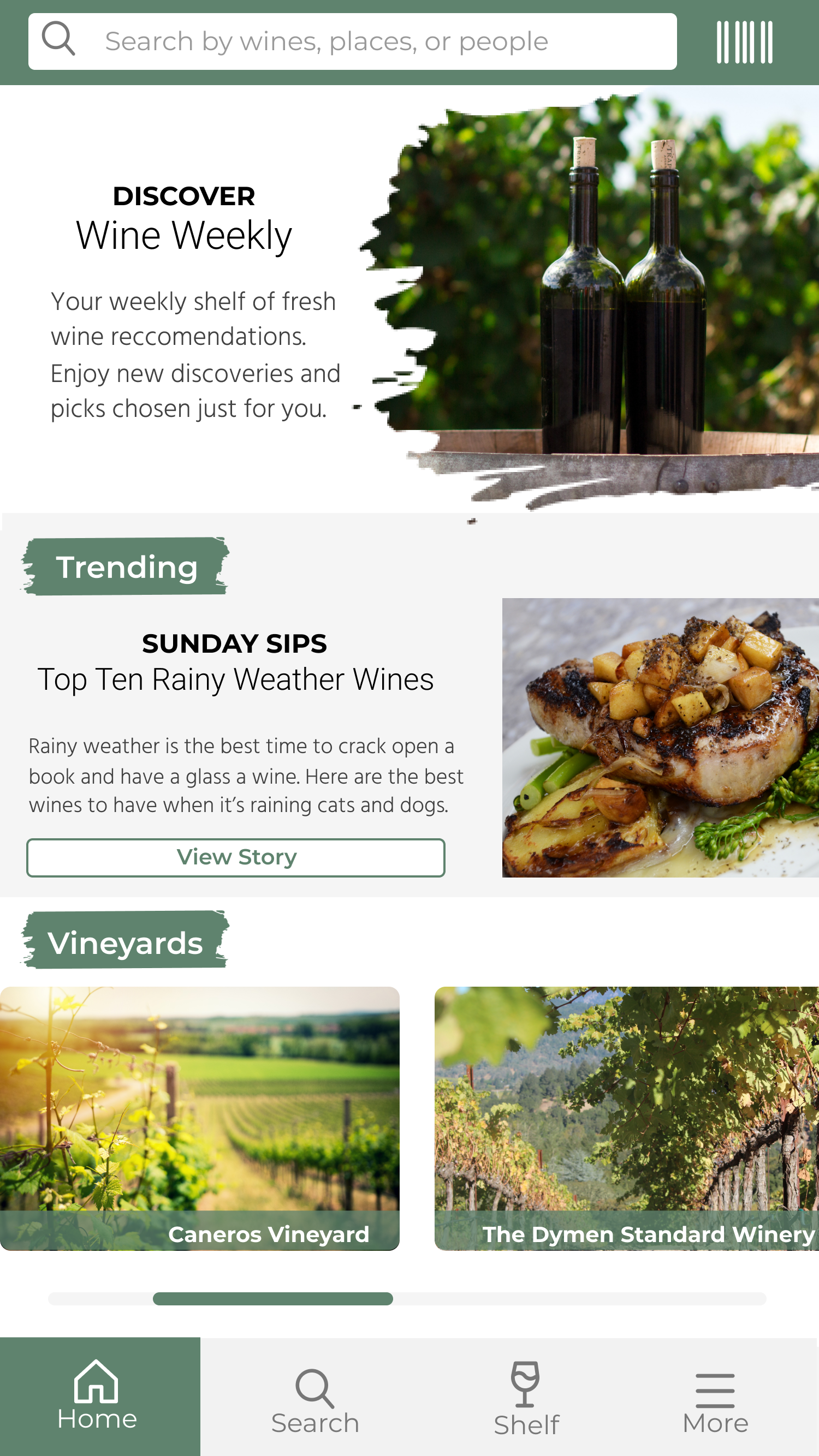Open the barcode scanner icon
Image resolution: width=819 pixels, height=1456 pixels.
[x=744, y=43]
